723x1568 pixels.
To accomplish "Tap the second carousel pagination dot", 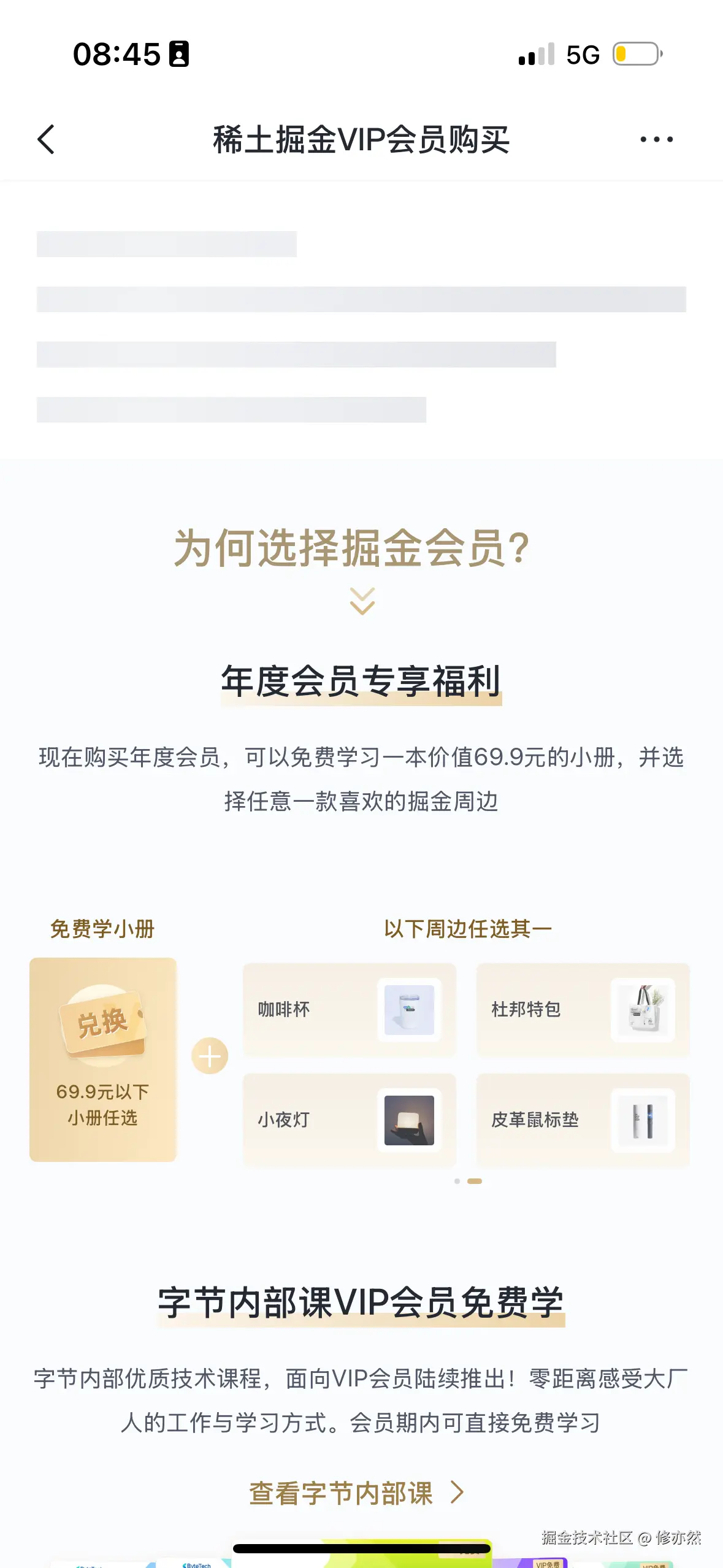I will tap(474, 1182).
